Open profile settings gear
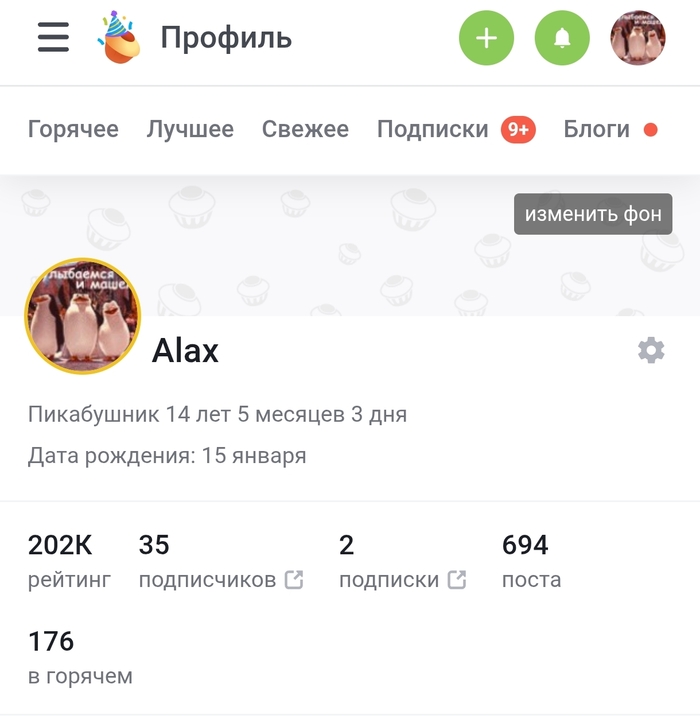 click(651, 350)
